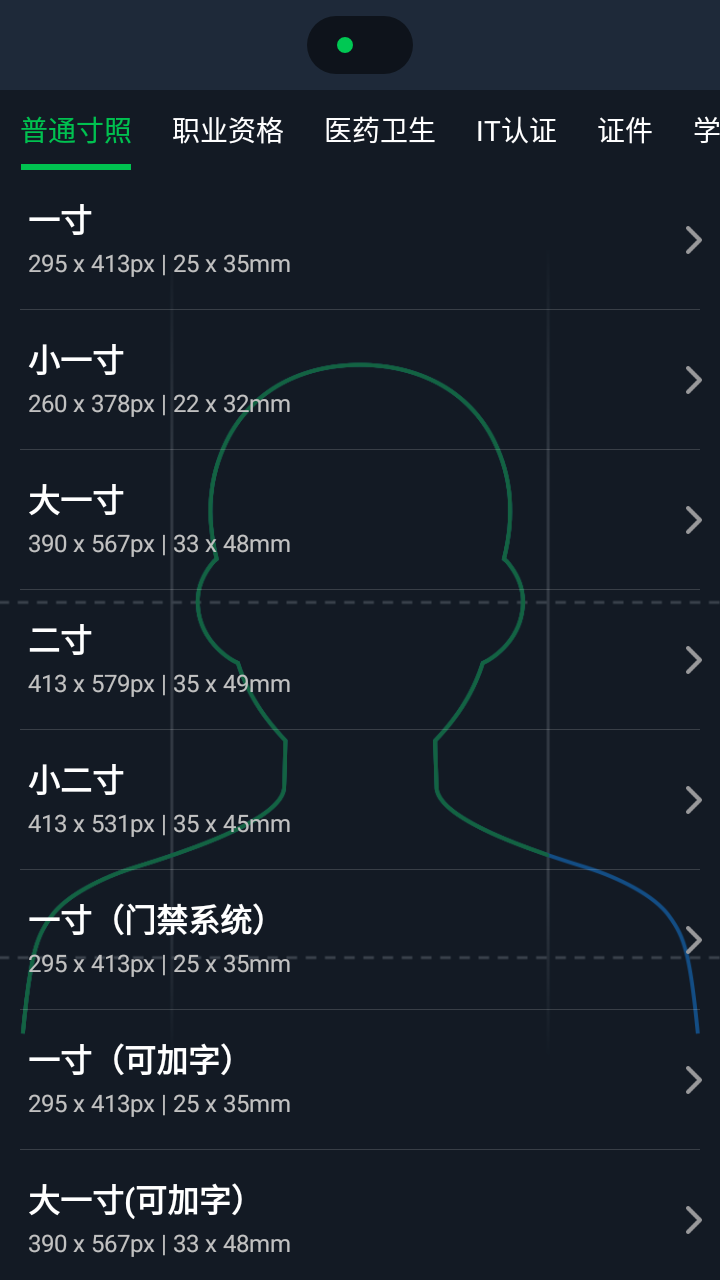Tap the chevron for 一寸（可加字）
Screen dimensions: 720x1280
(692, 1079)
